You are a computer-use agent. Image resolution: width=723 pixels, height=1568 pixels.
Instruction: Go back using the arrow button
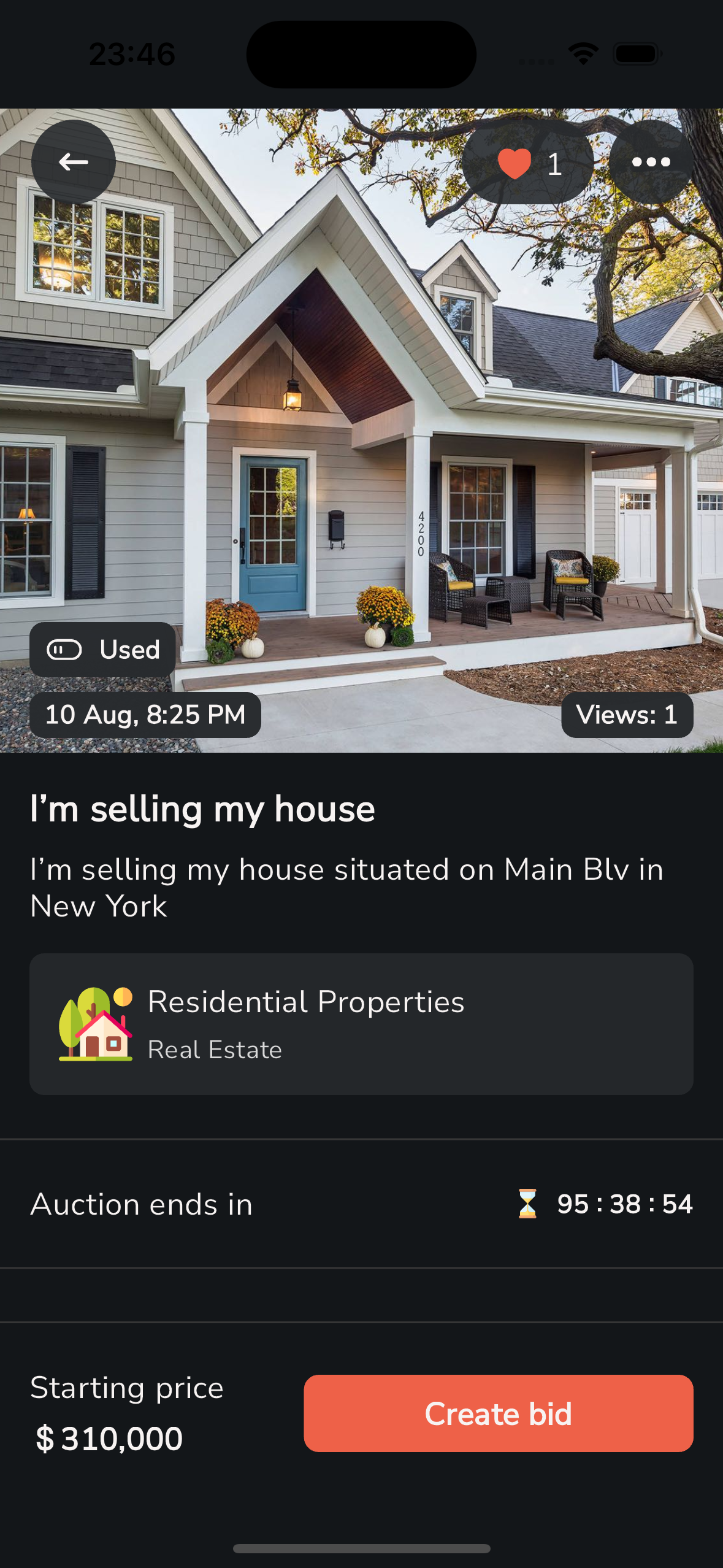pyautogui.click(x=74, y=162)
